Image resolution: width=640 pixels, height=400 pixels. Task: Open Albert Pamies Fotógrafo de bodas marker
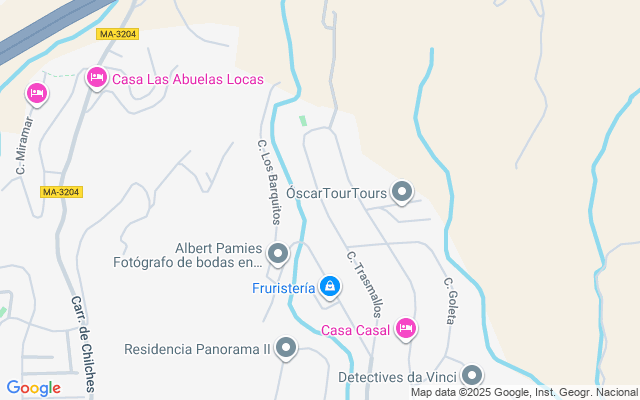278,253
